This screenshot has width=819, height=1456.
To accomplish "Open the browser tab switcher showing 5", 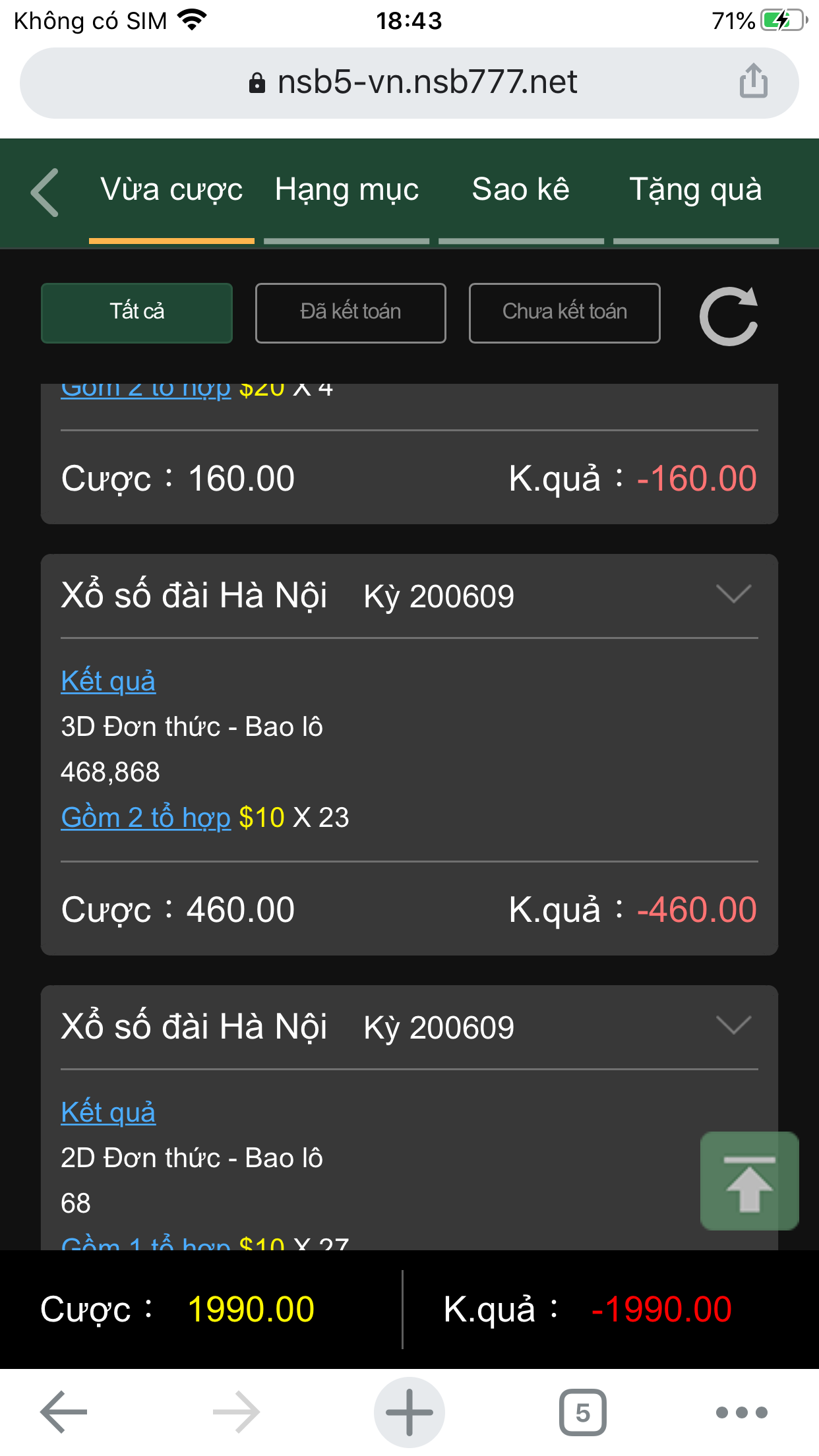I will coord(583,1412).
